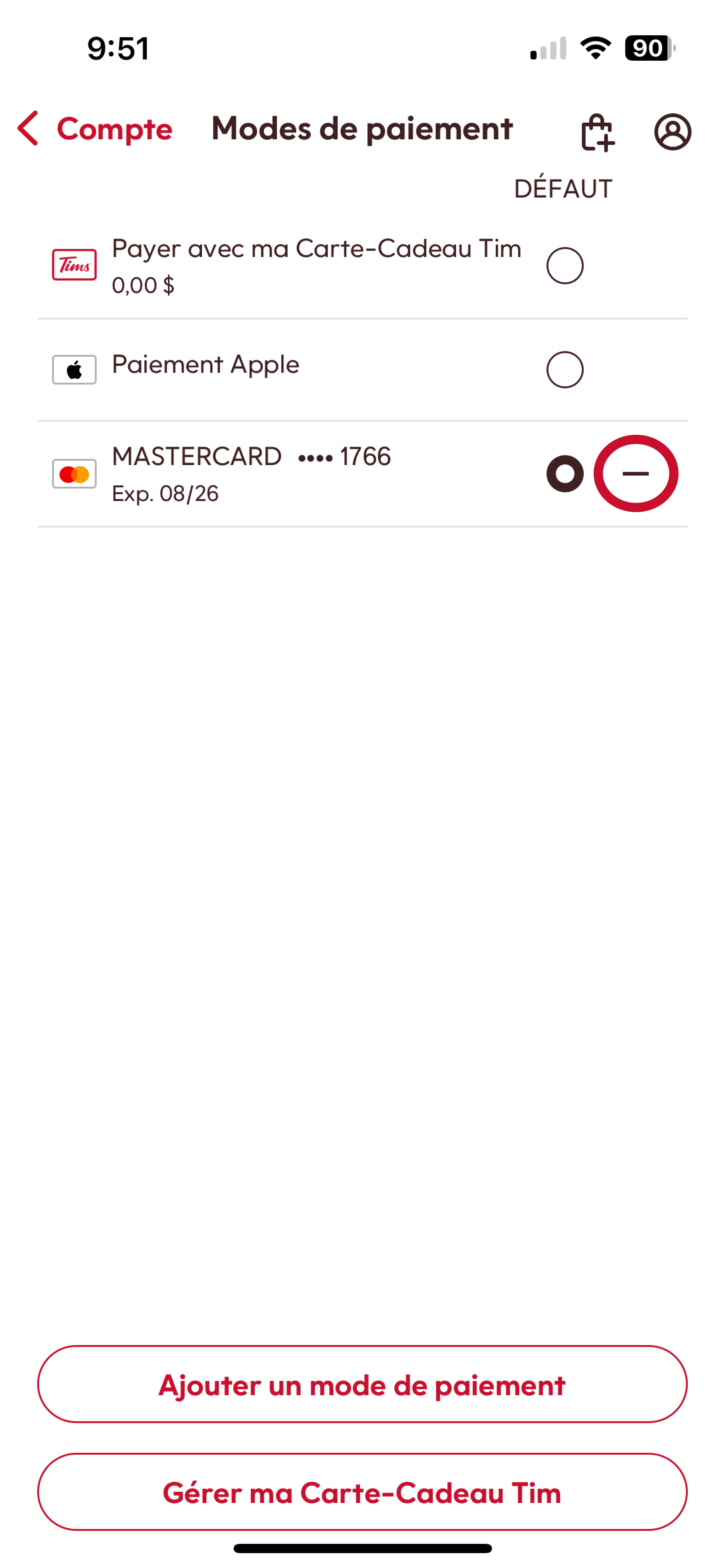The width and height of the screenshot is (725, 1568).
Task: Open Gérer ma Carte-Cadeau Tim
Action: (x=362, y=1492)
